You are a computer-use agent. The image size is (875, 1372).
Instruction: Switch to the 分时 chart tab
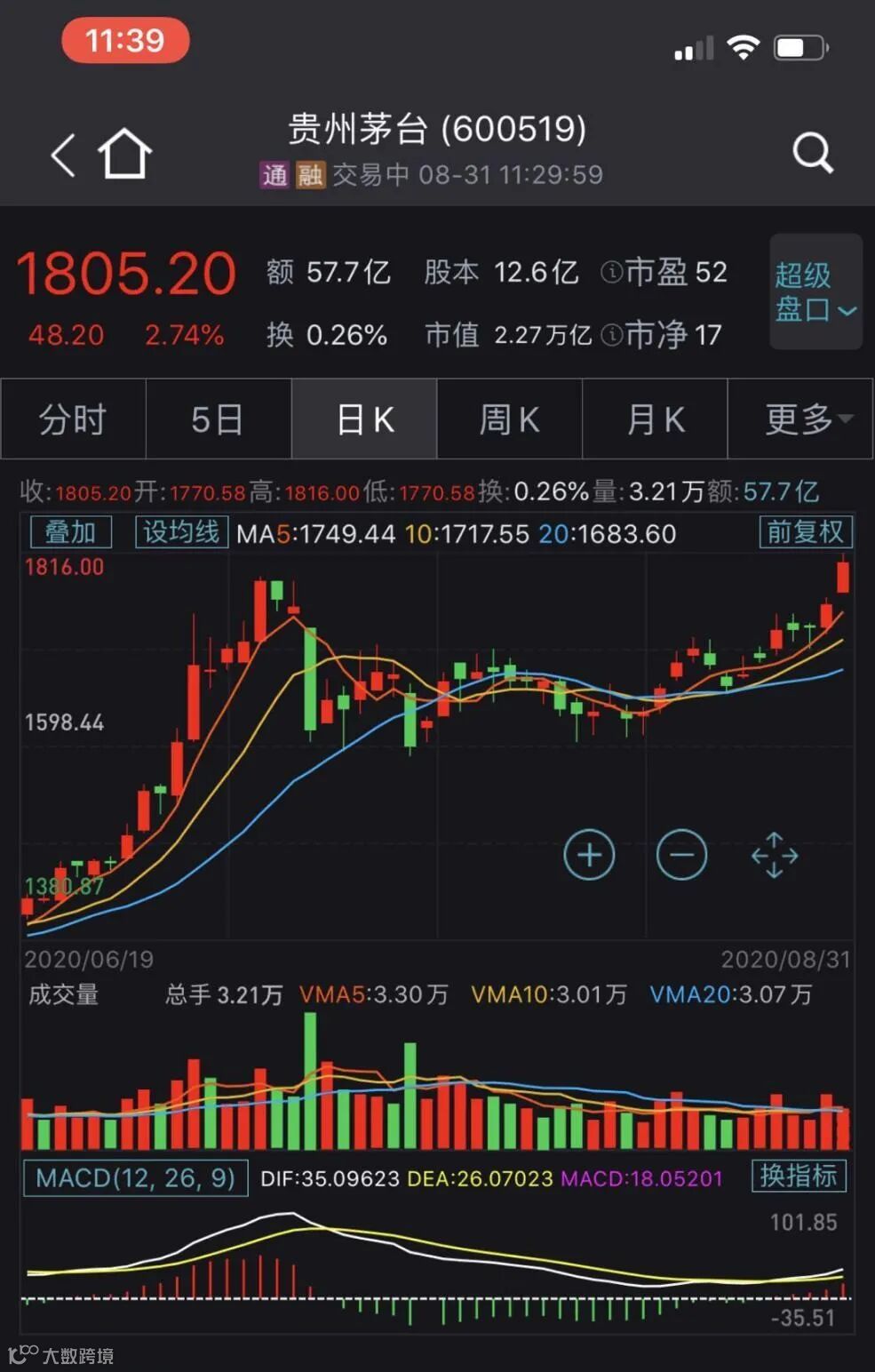pyautogui.click(x=73, y=419)
